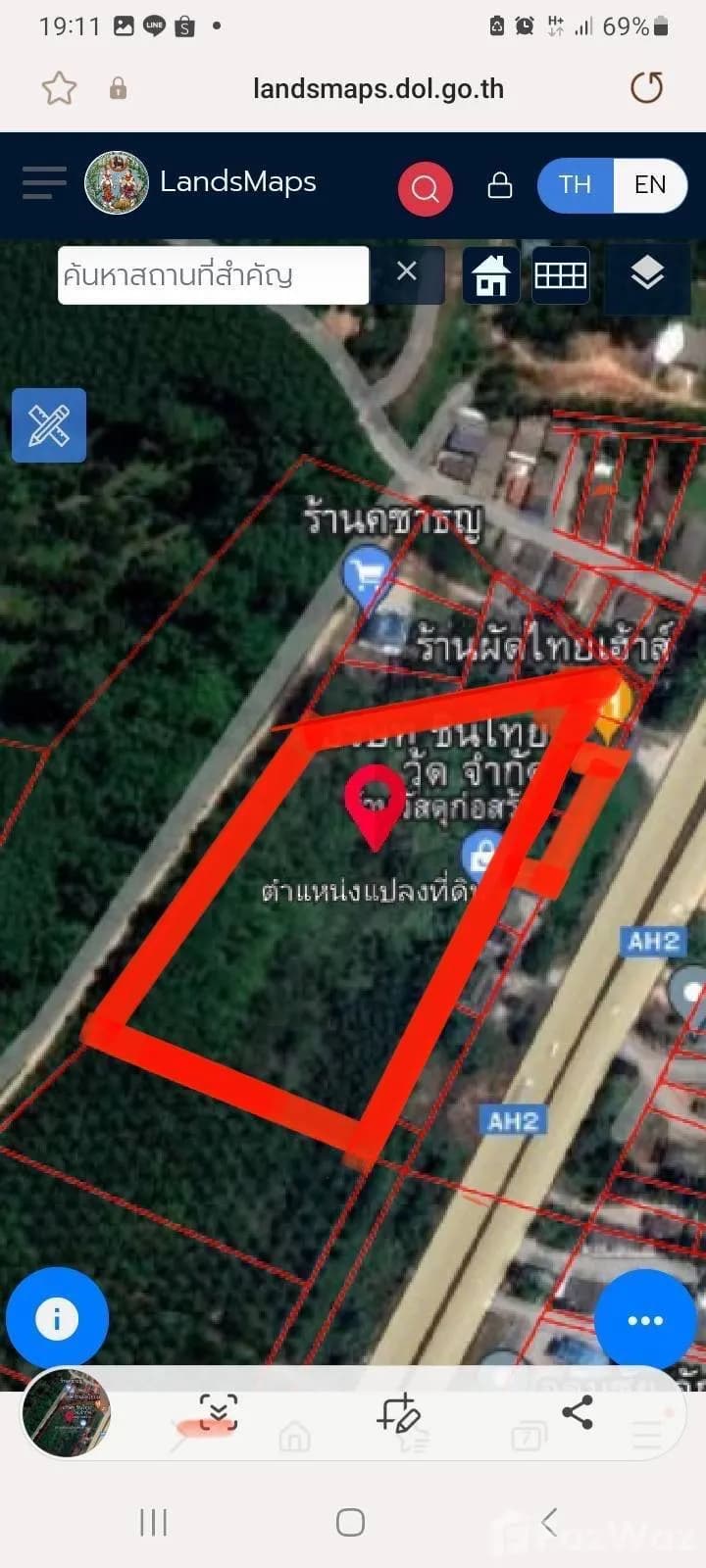The image size is (706, 1568).
Task: Switch language to EN
Action: 650,184
